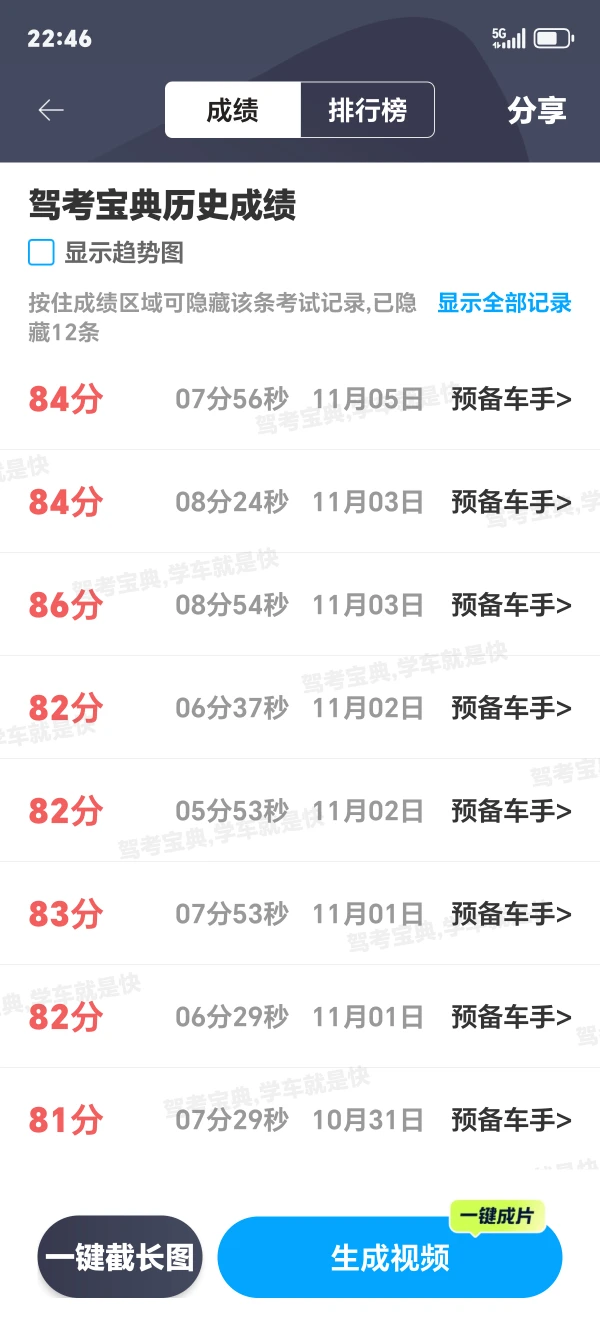
Task: Go back using the arrow icon
Action: click(x=51, y=110)
